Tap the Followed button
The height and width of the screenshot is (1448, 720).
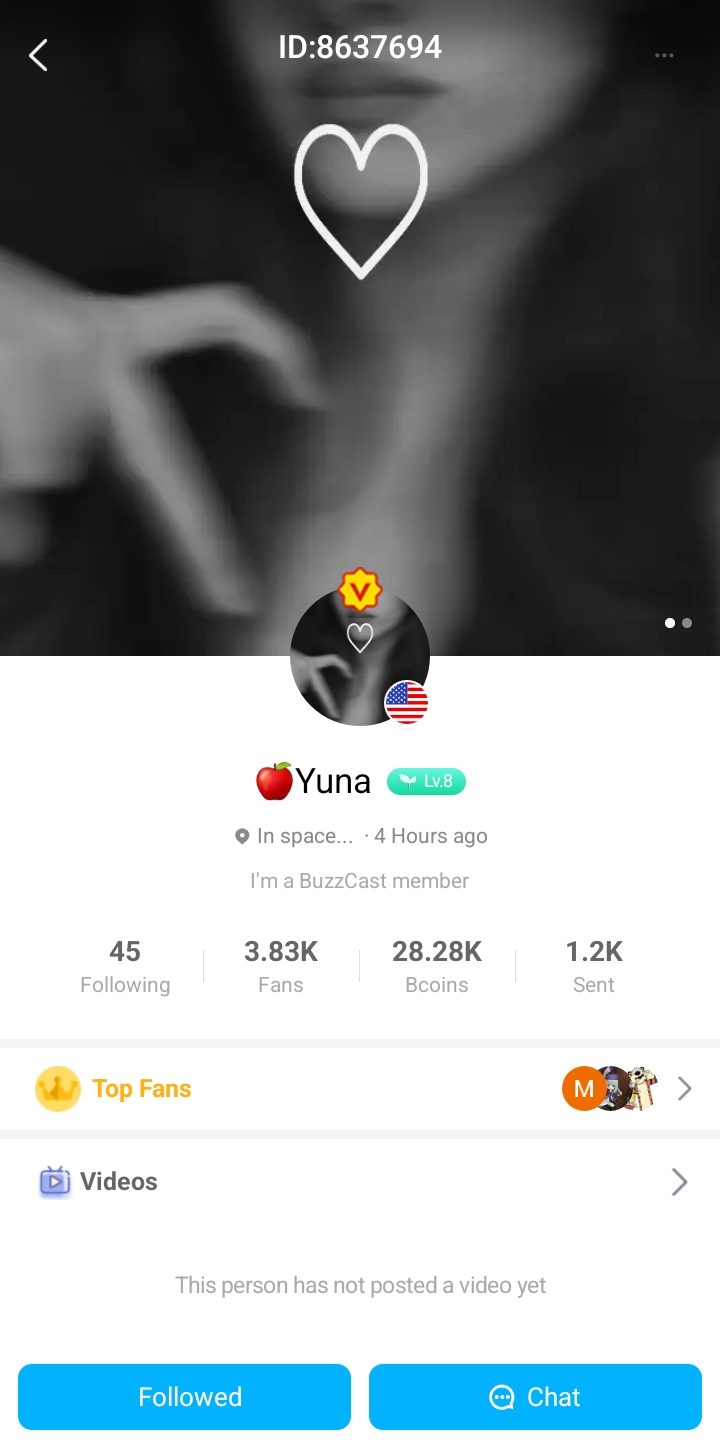(x=185, y=1397)
